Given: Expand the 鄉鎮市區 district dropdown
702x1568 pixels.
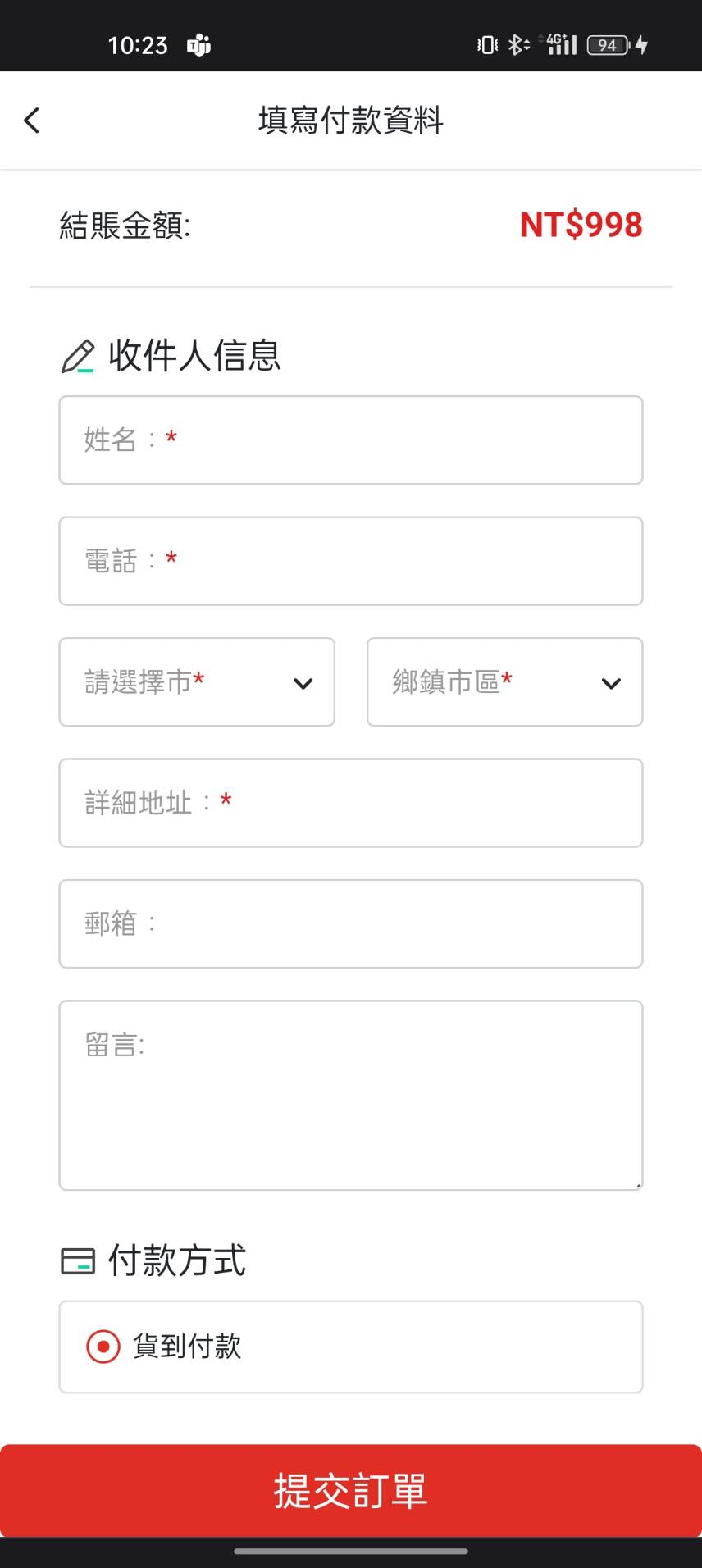Looking at the screenshot, I should tap(505, 682).
